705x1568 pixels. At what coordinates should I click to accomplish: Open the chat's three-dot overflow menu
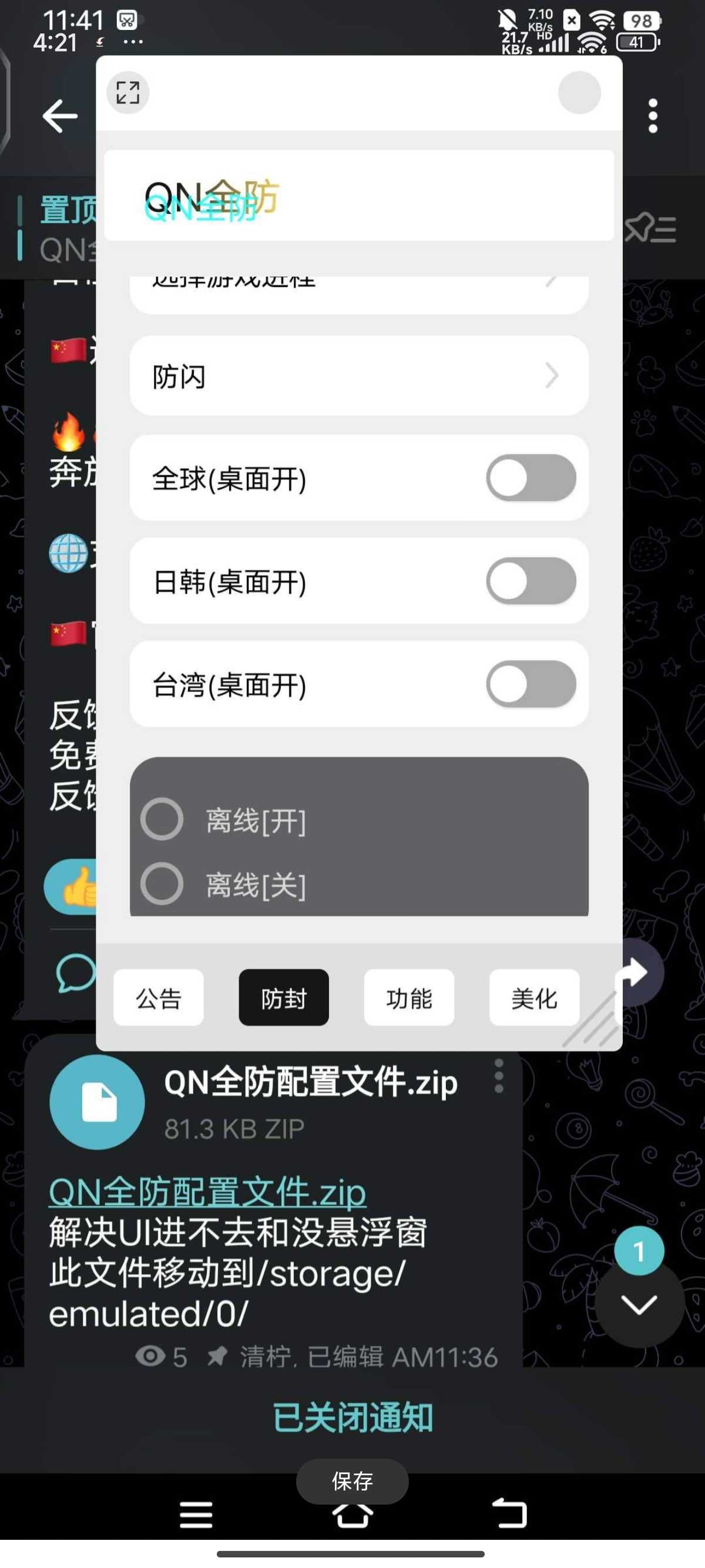(653, 116)
